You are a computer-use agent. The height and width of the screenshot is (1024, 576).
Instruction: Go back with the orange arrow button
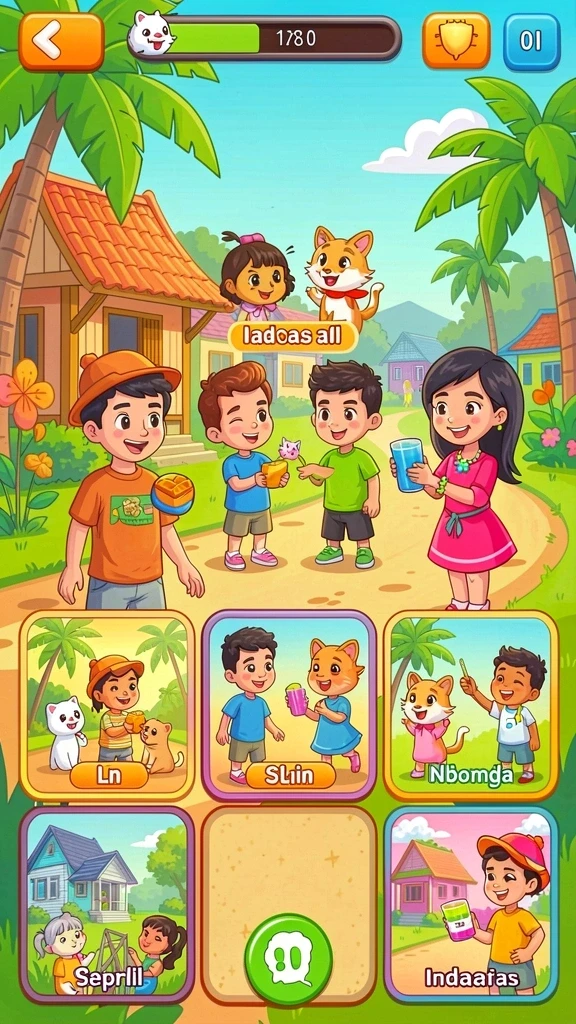tap(61, 41)
